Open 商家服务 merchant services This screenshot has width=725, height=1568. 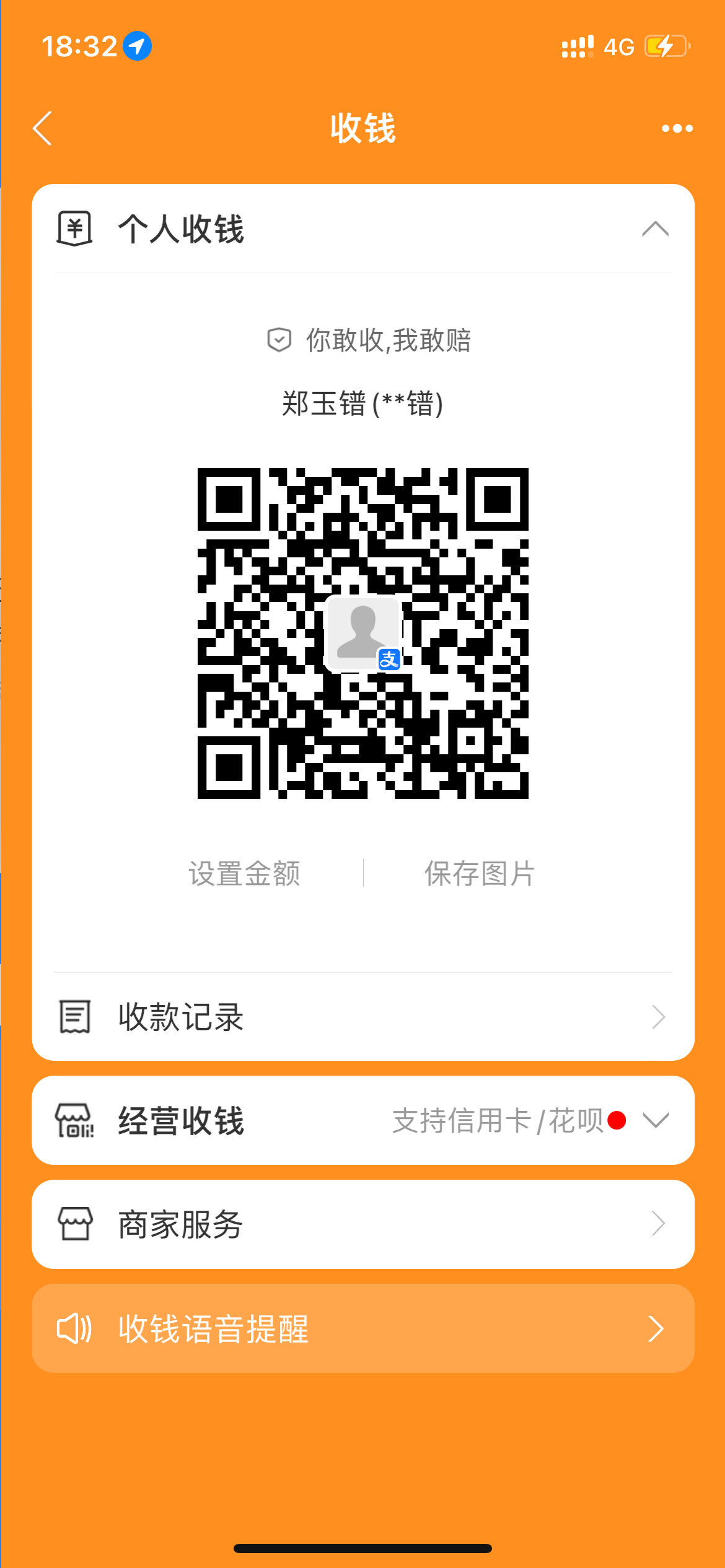362,1224
